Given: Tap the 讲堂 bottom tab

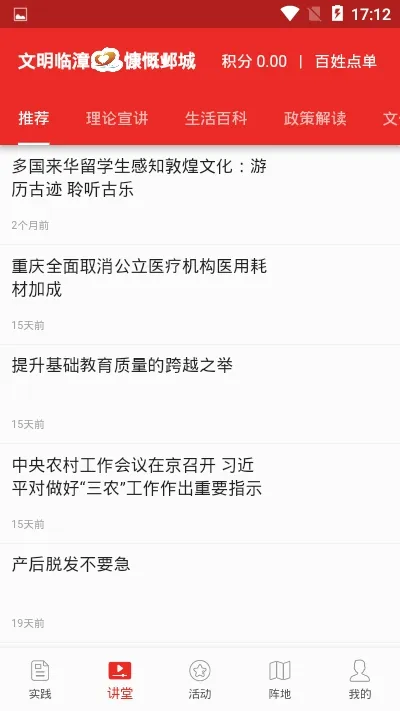Looking at the screenshot, I should tap(120, 679).
